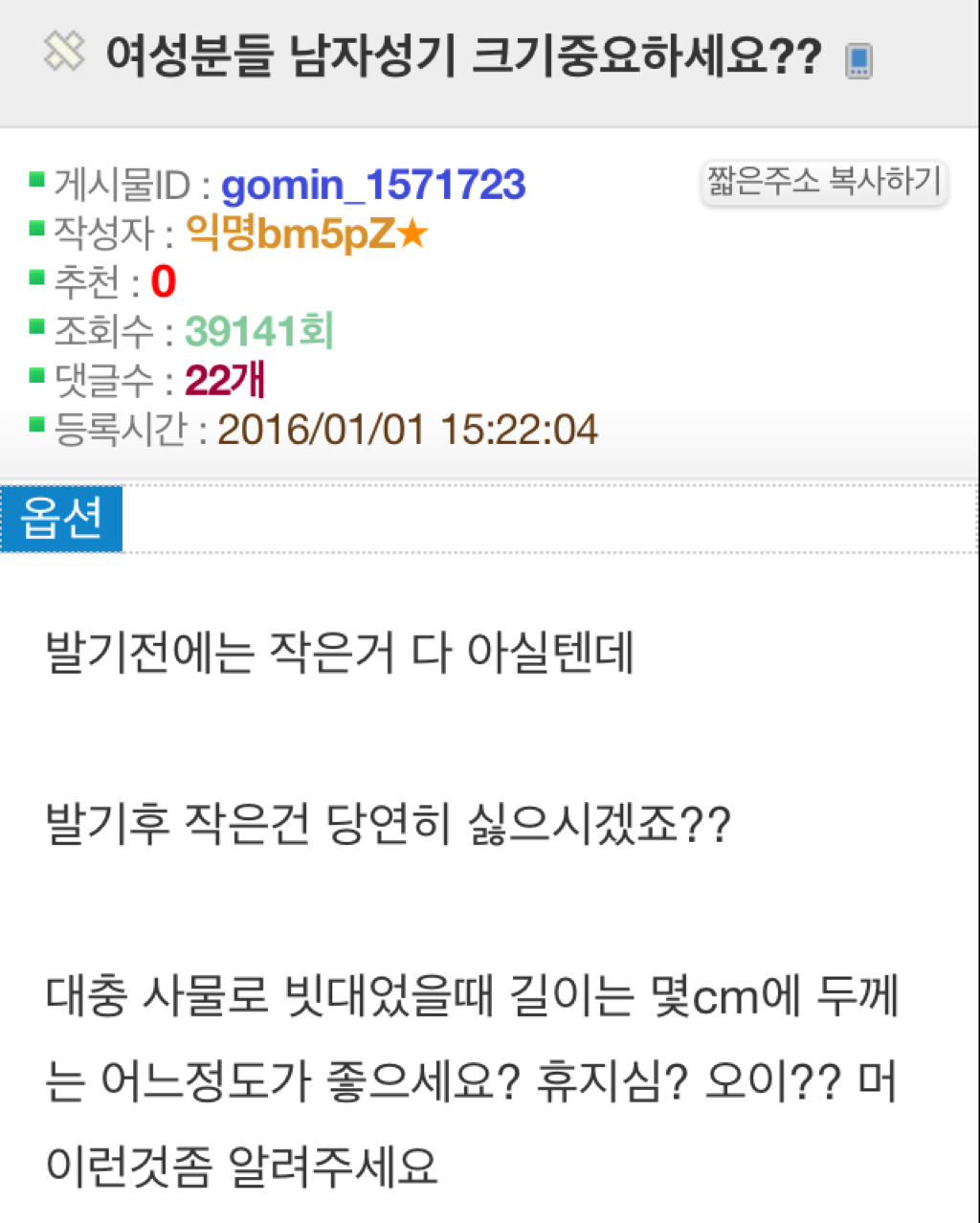This screenshot has height=1223, width=980.
Task: Open author 익명bm5pZ profile link
Action: [305, 233]
